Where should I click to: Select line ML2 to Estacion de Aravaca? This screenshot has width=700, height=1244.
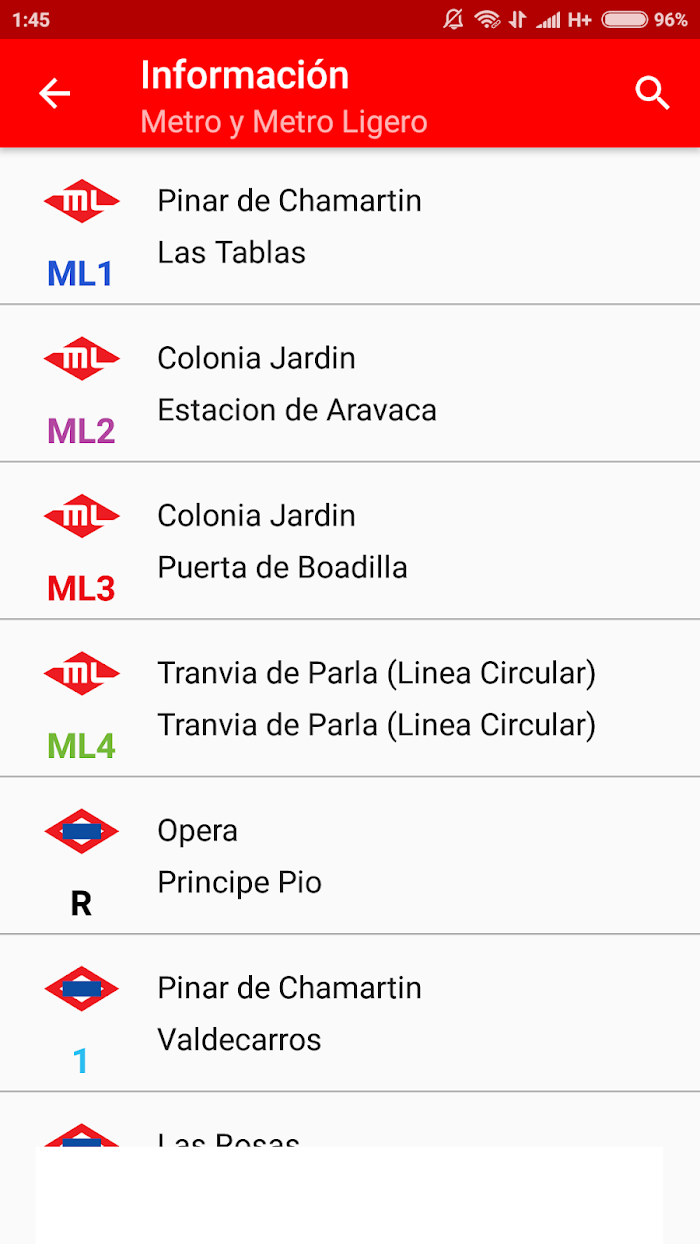pyautogui.click(x=350, y=383)
